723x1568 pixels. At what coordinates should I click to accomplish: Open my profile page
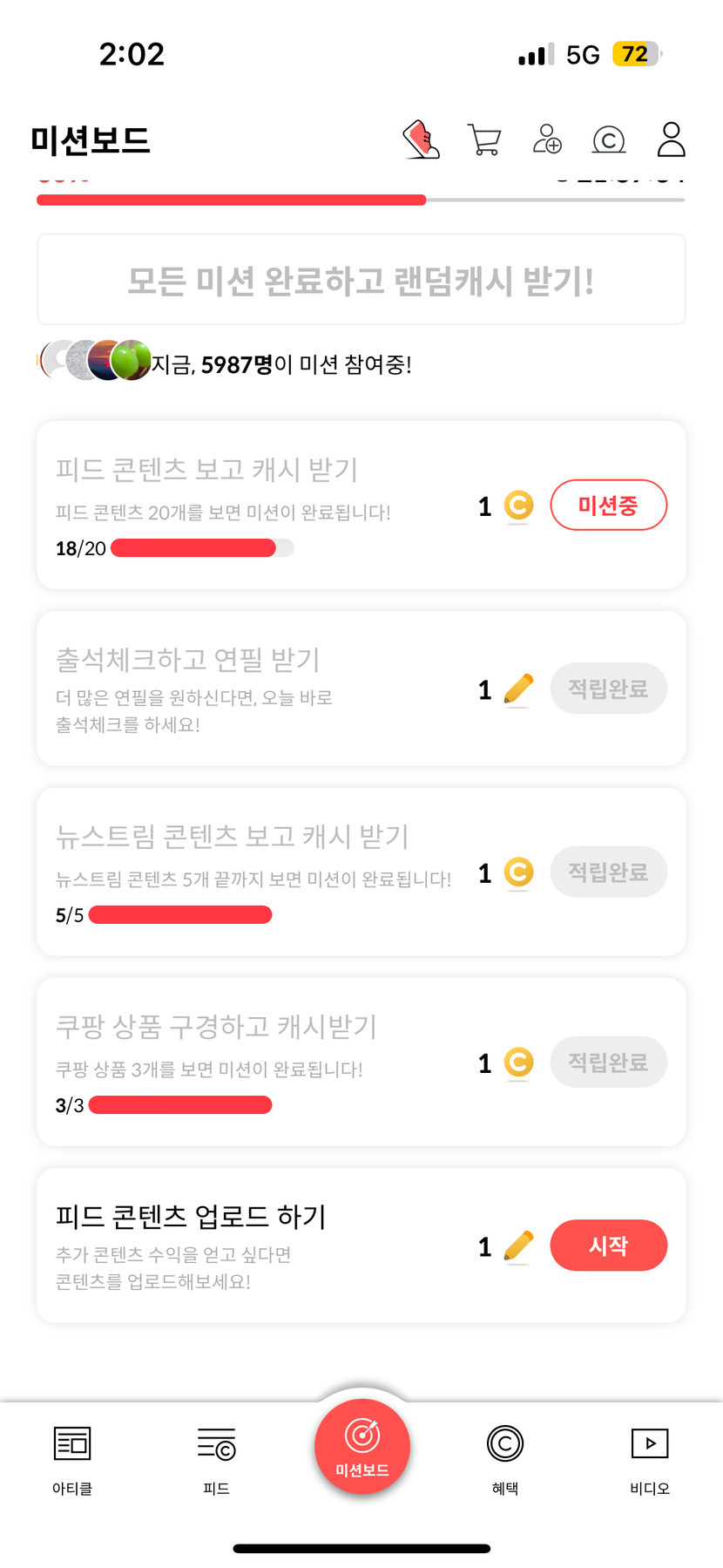(671, 139)
